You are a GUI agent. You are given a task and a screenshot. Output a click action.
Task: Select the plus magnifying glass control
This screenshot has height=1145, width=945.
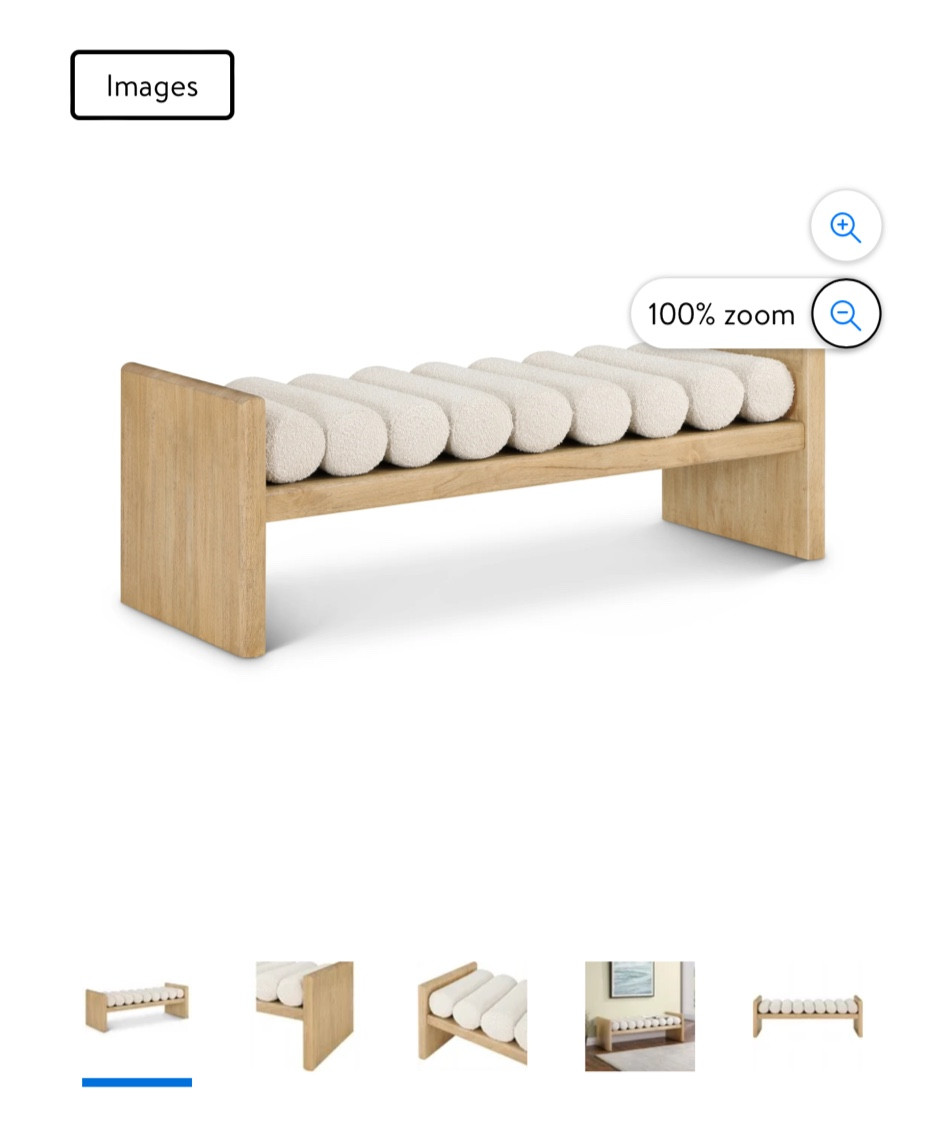(x=845, y=227)
